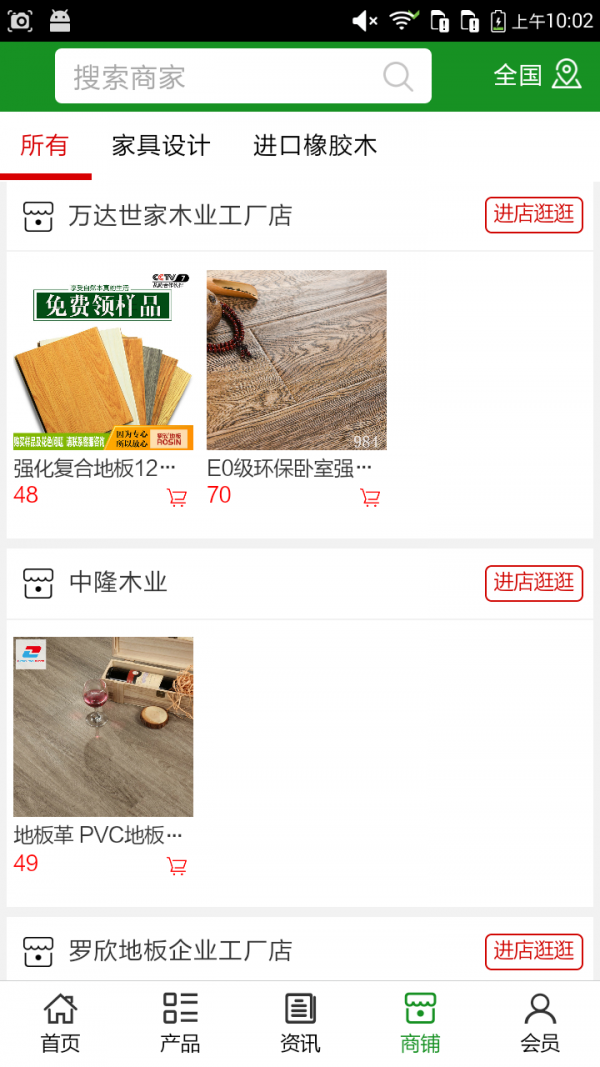Viewport: 600px width, 1067px height.
Task: Open the E0级环保卧室强 product
Action: [x=296, y=360]
